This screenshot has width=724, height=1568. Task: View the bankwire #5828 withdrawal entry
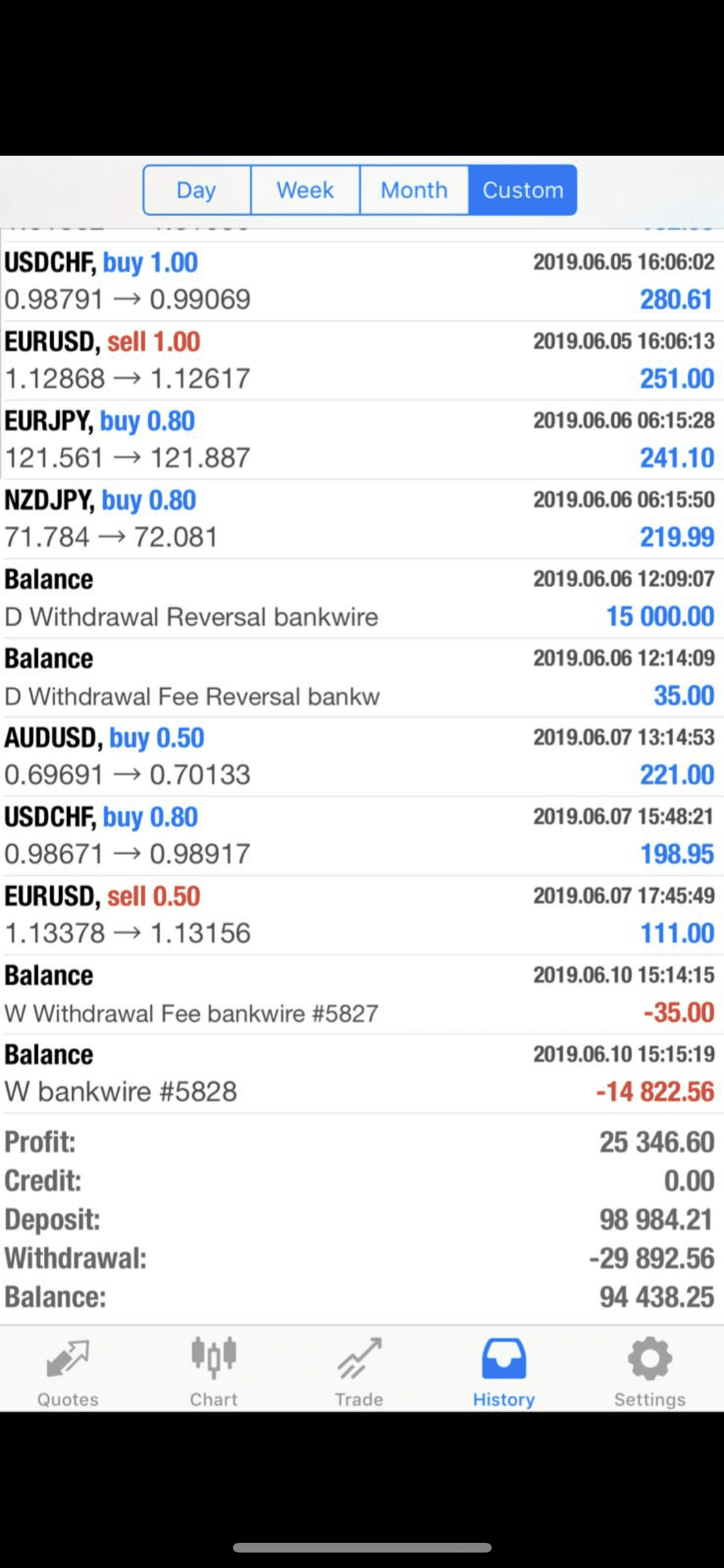tap(360, 1073)
